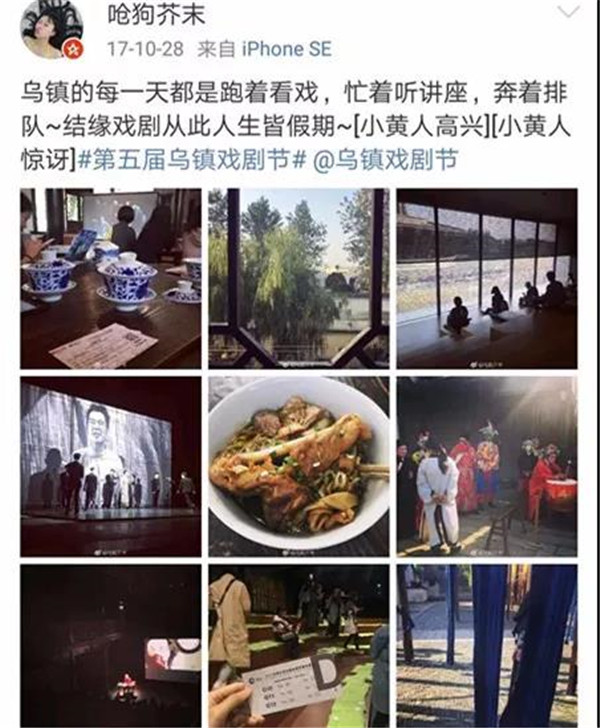Expand the post options chevron
This screenshot has width=600, height=728.
pyautogui.click(x=568, y=14)
